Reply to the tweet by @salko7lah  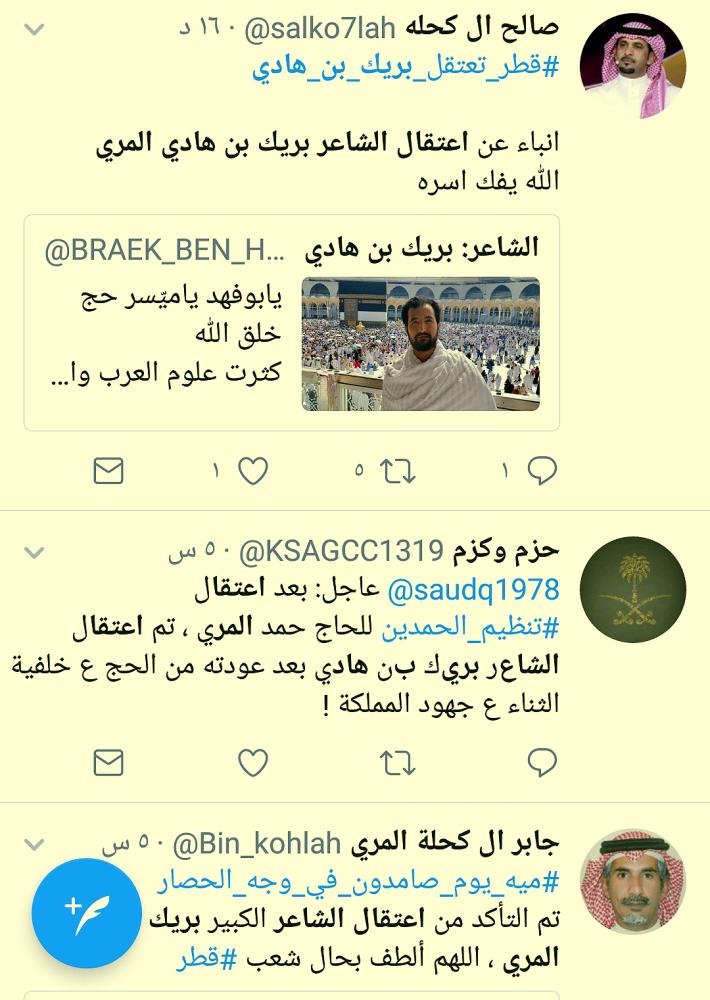(541, 470)
